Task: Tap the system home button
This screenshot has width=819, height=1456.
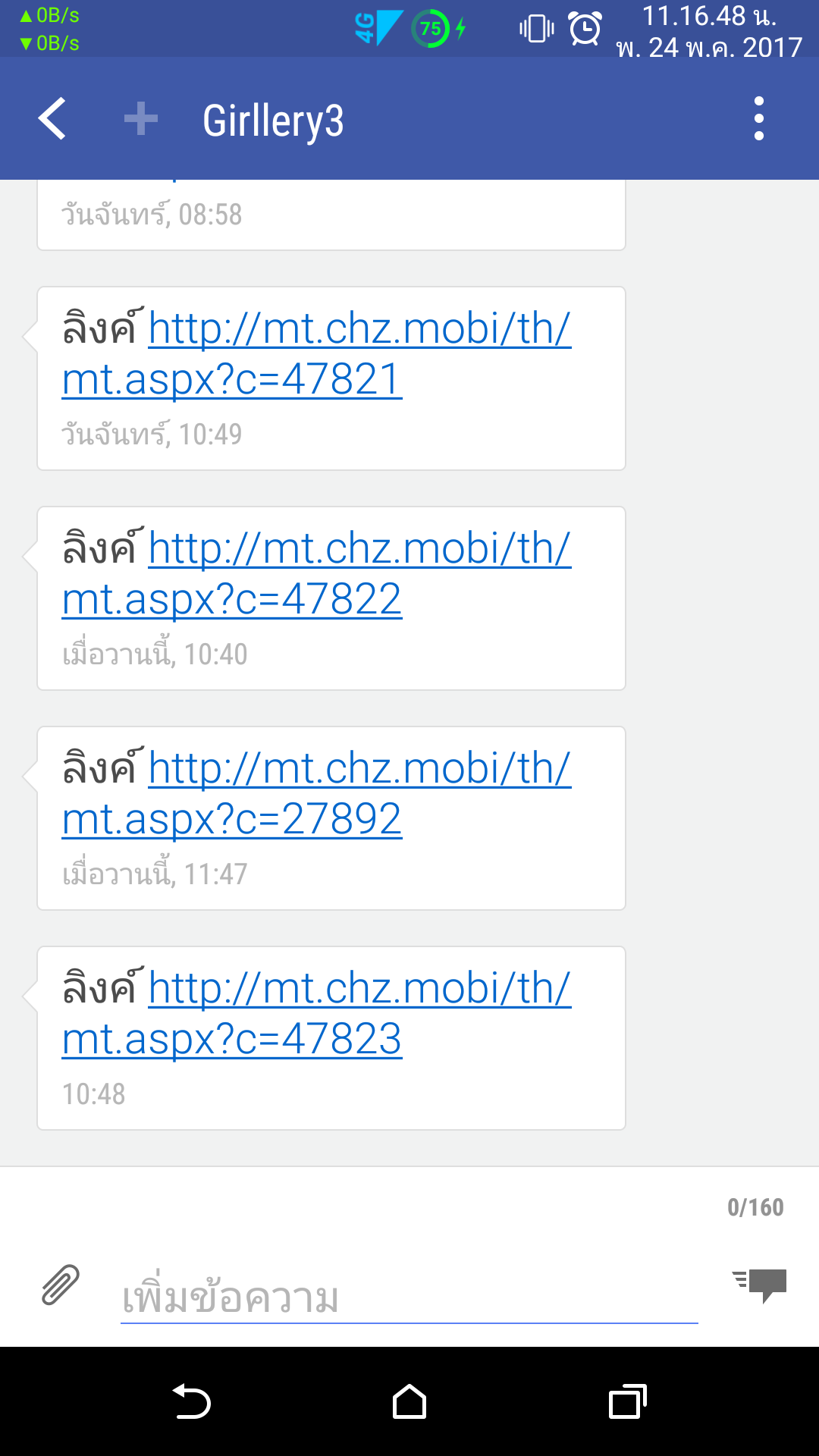Action: click(x=409, y=1401)
